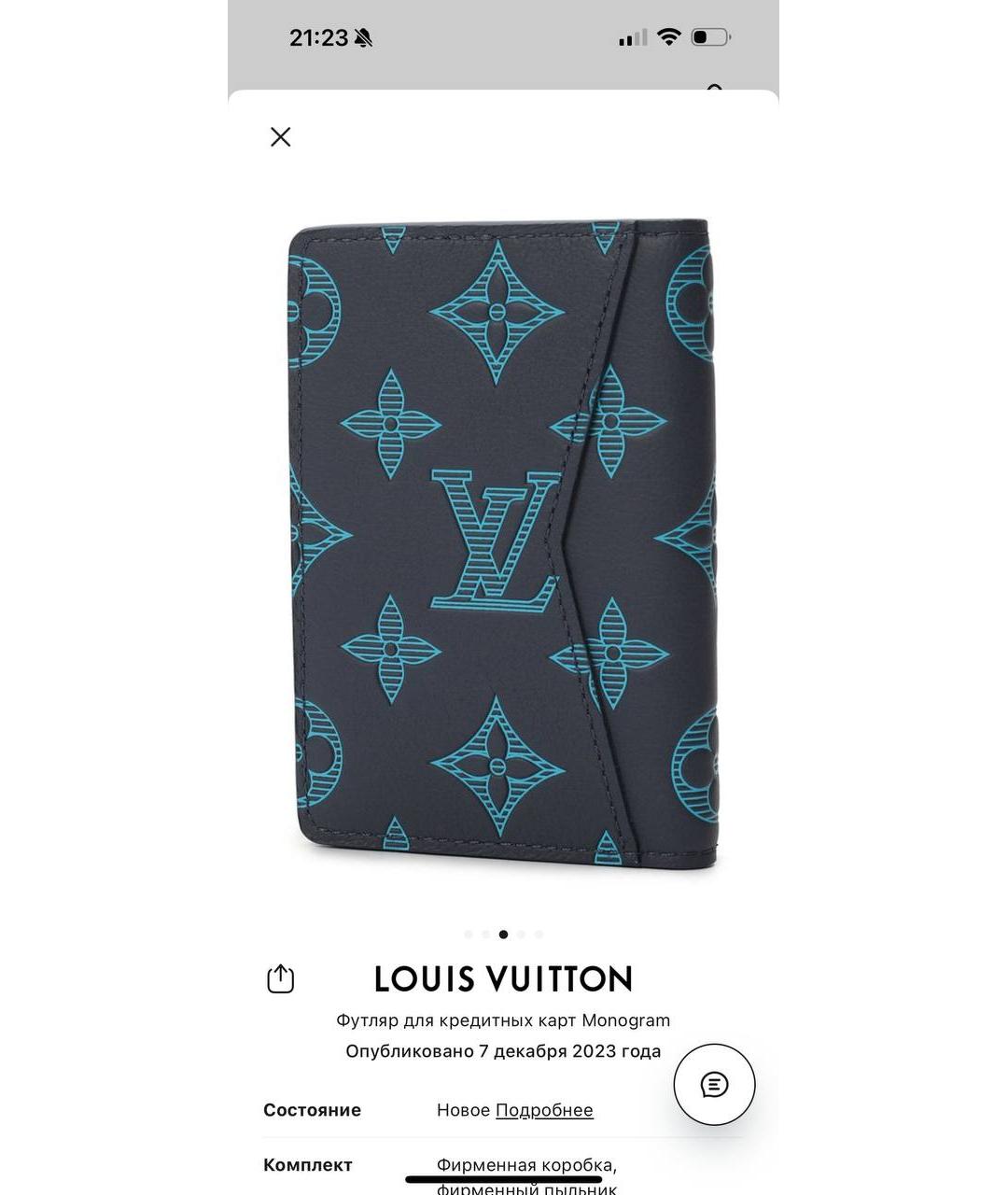This screenshot has width=1008, height=1195.
Task: Select the first carousel dot
Action: pos(467,933)
